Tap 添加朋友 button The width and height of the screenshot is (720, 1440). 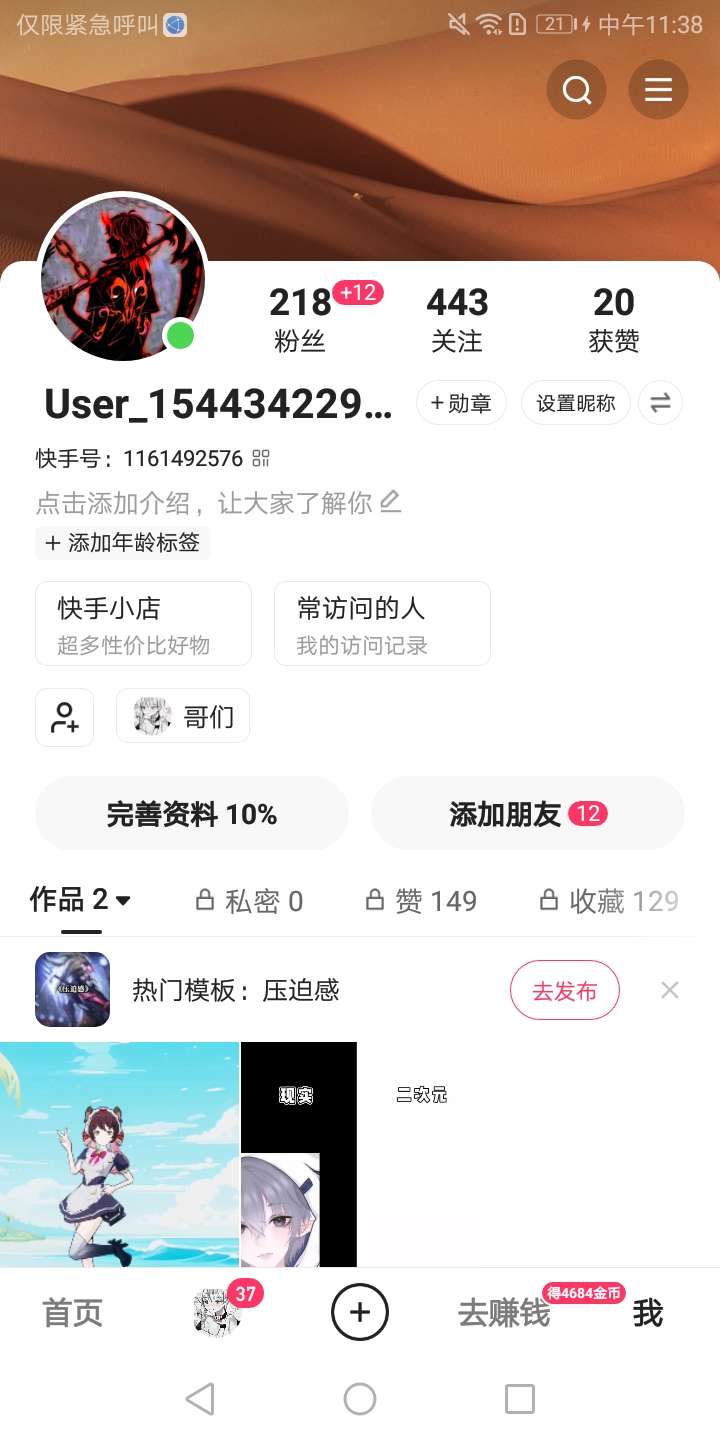tap(528, 814)
